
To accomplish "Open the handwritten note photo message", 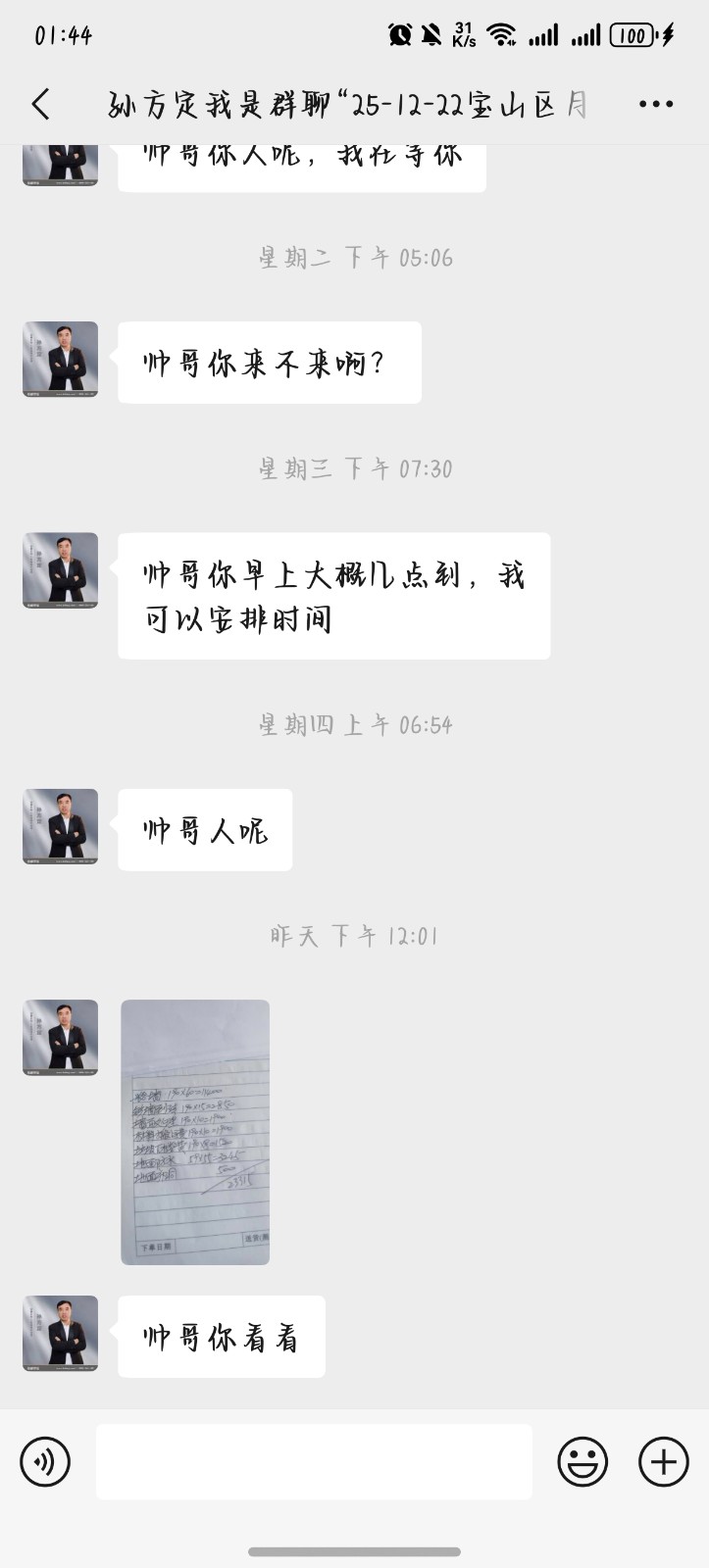I will [x=195, y=1132].
